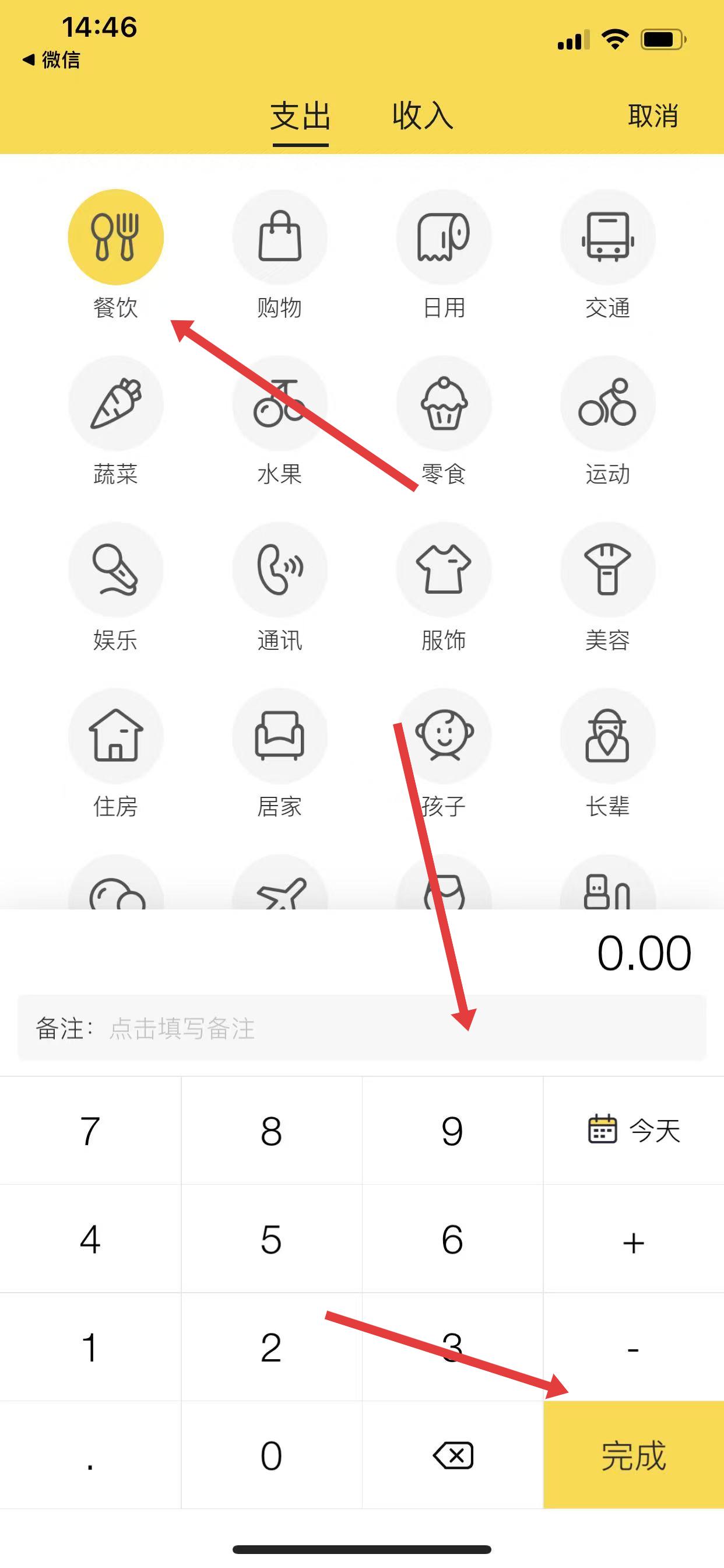Viewport: 724px width, 1568px height.
Task: Pick the 运动 category
Action: click(x=608, y=404)
